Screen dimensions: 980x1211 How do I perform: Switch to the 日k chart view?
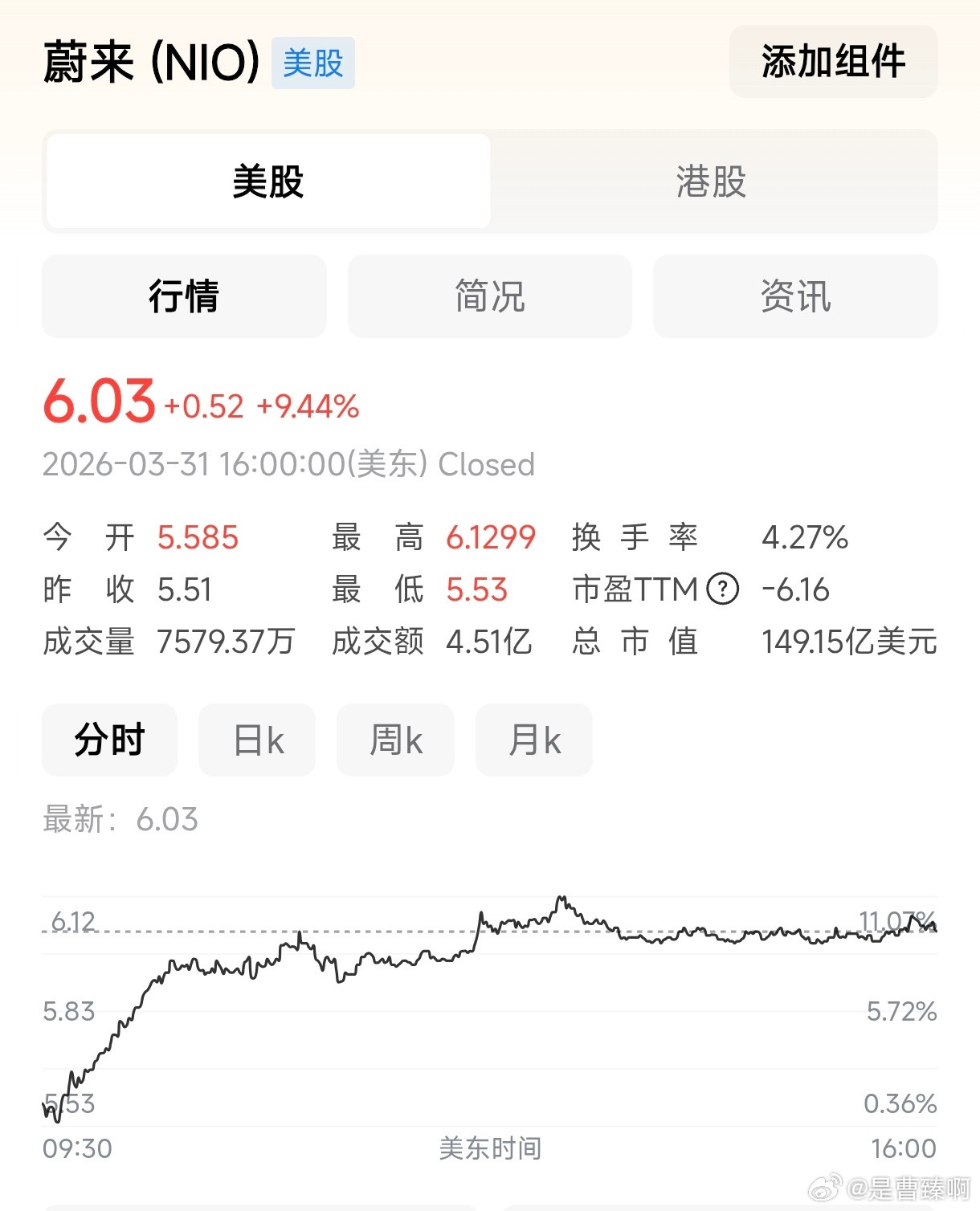click(x=256, y=740)
